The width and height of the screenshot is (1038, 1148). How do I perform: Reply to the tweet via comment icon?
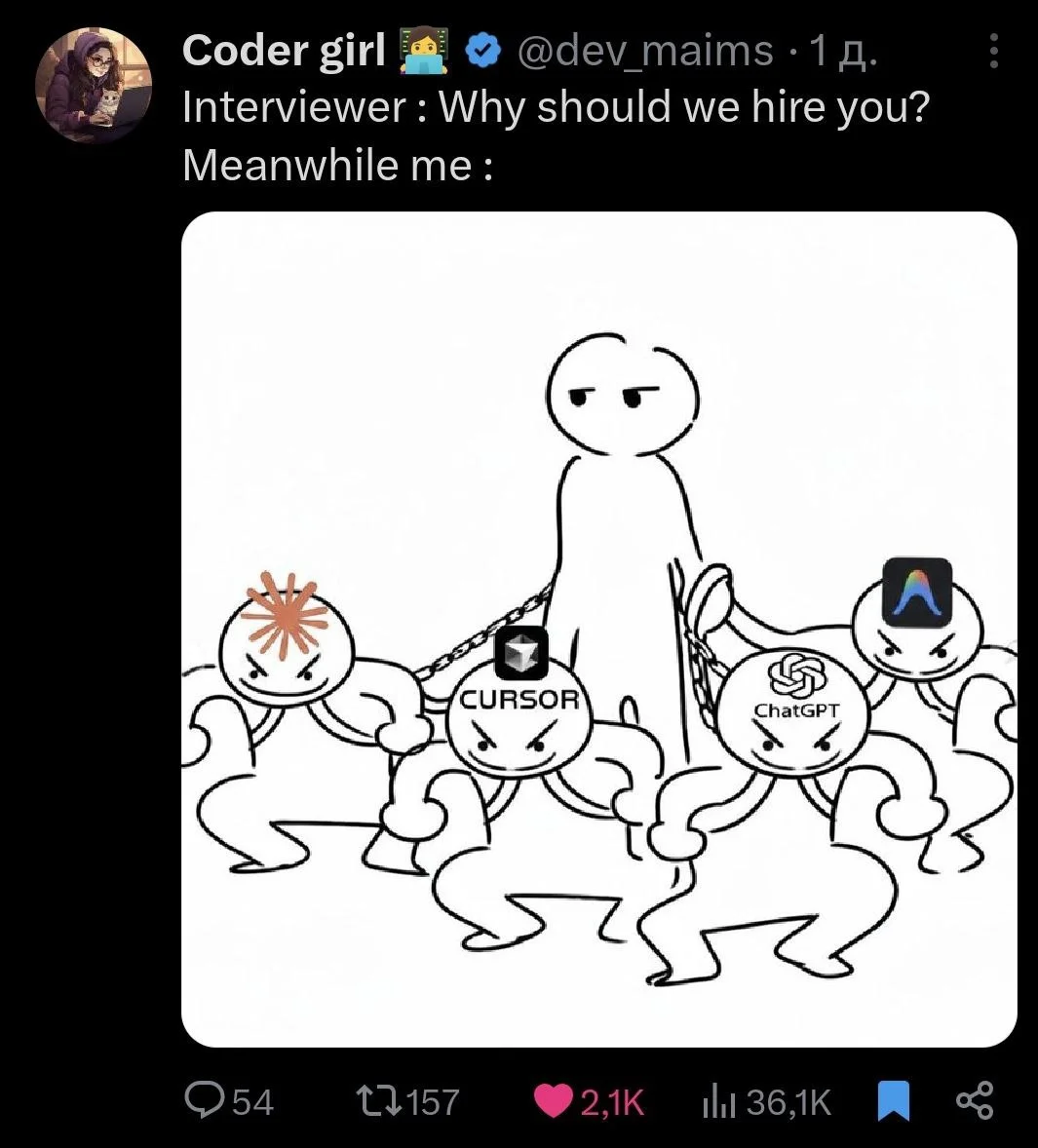[x=204, y=1100]
